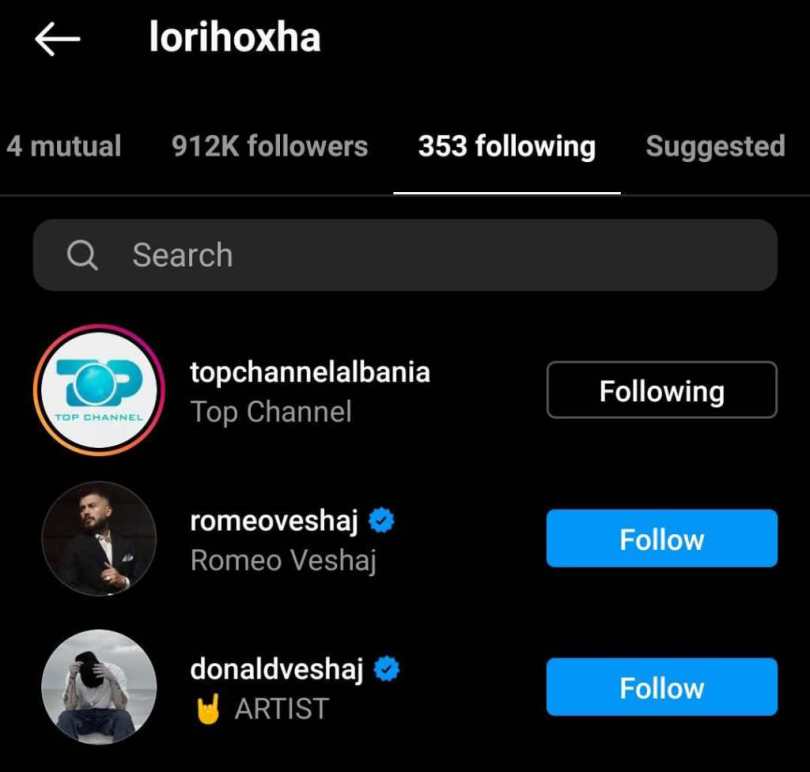Follow donaldveshaj
The height and width of the screenshot is (772, 810).
coord(661,687)
